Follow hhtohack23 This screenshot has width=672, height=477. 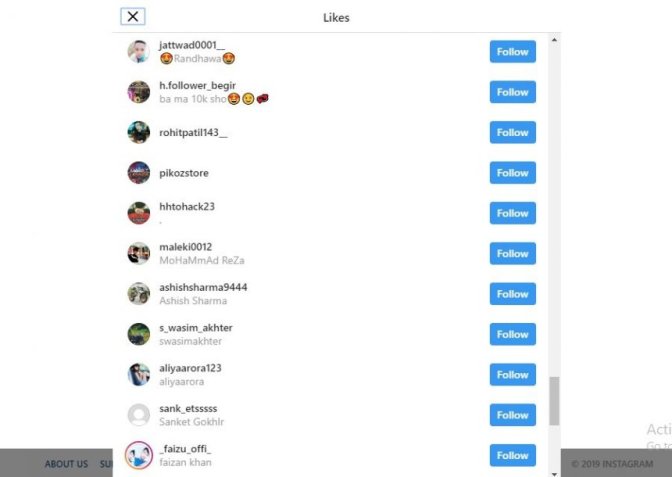coord(512,213)
